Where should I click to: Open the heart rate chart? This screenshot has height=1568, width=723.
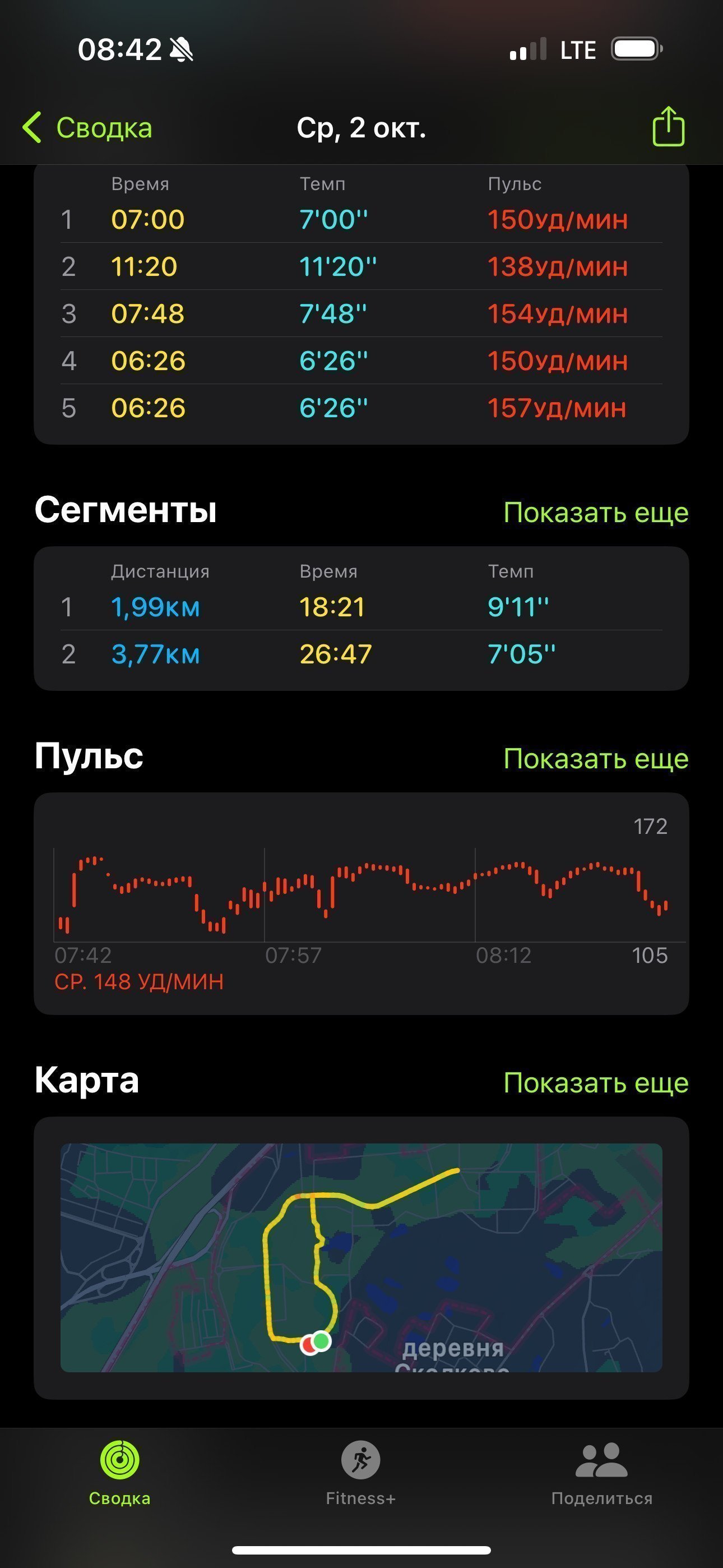click(361, 903)
